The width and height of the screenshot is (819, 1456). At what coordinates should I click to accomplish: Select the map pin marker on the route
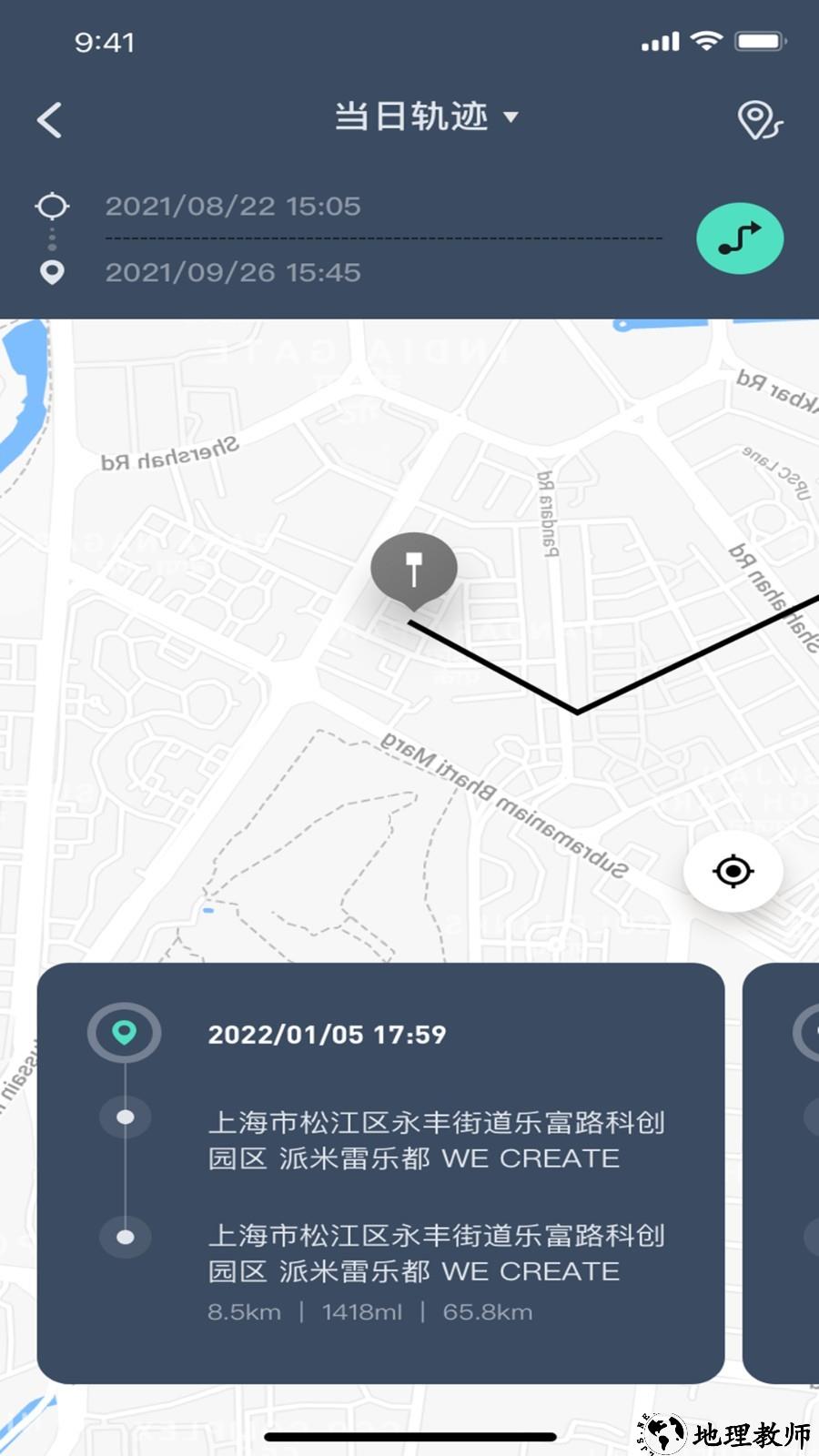414,567
